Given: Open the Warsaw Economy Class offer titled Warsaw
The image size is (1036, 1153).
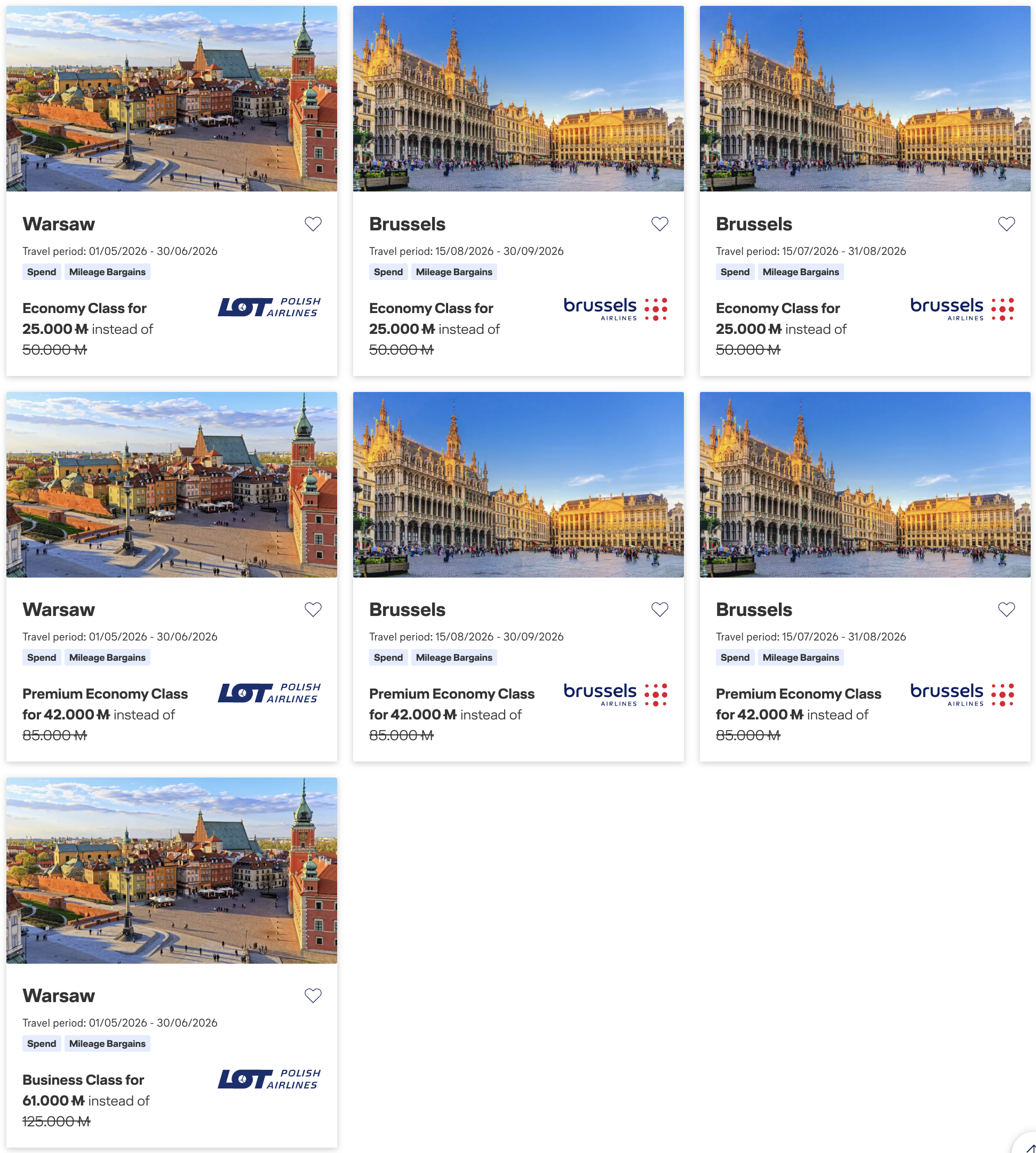Looking at the screenshot, I should coord(59,223).
